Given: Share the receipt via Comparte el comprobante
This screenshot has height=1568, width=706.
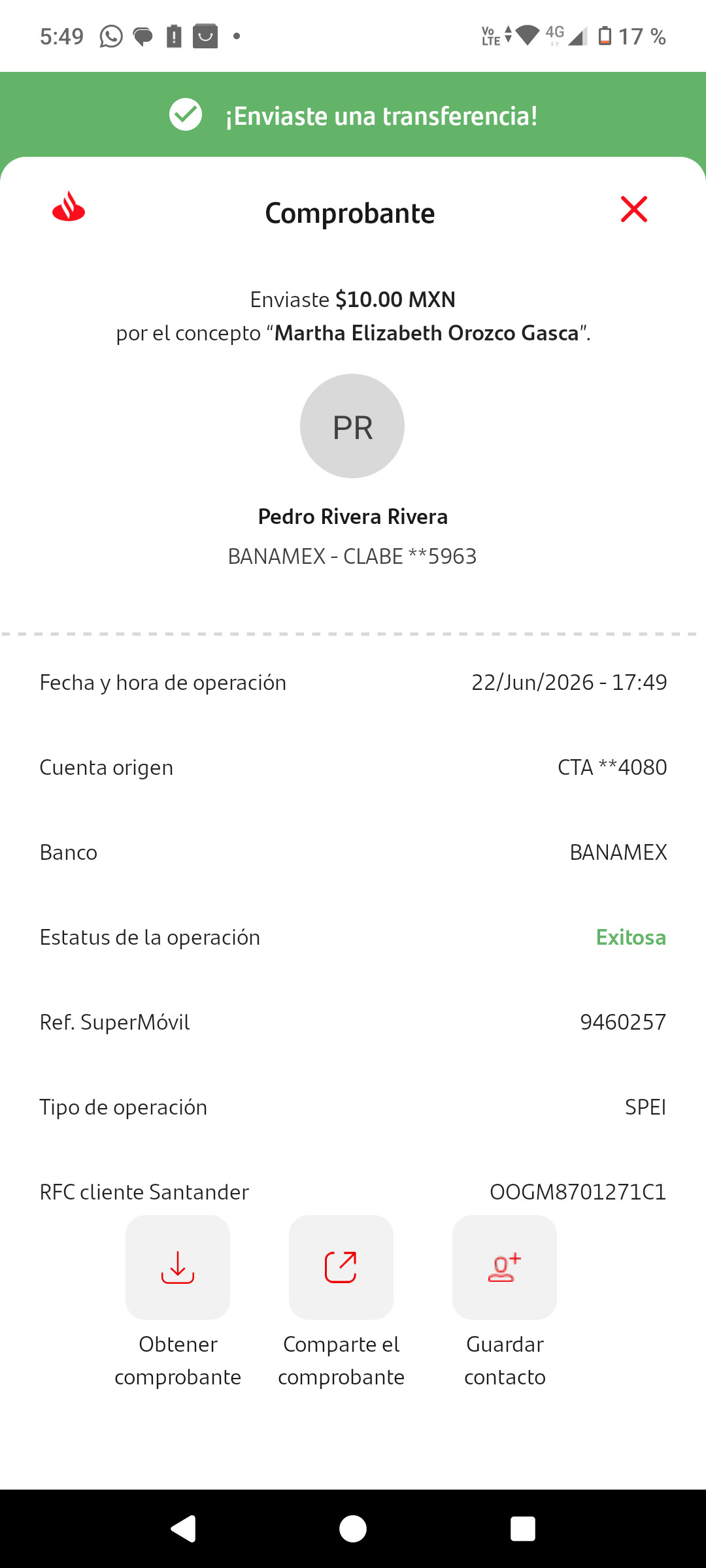Looking at the screenshot, I should coord(341,1267).
